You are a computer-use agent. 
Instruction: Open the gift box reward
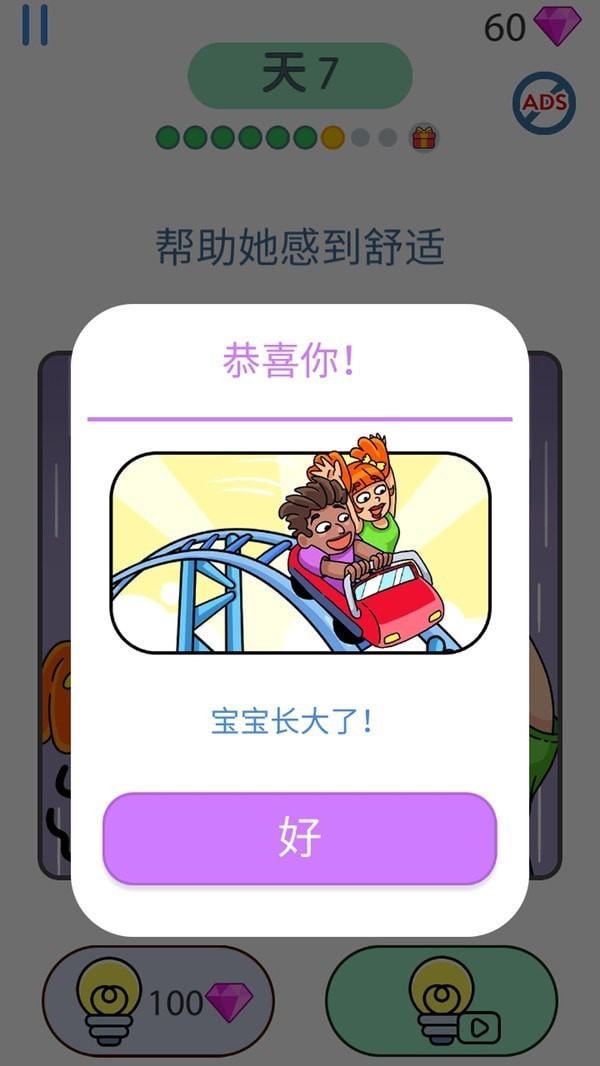click(x=424, y=138)
